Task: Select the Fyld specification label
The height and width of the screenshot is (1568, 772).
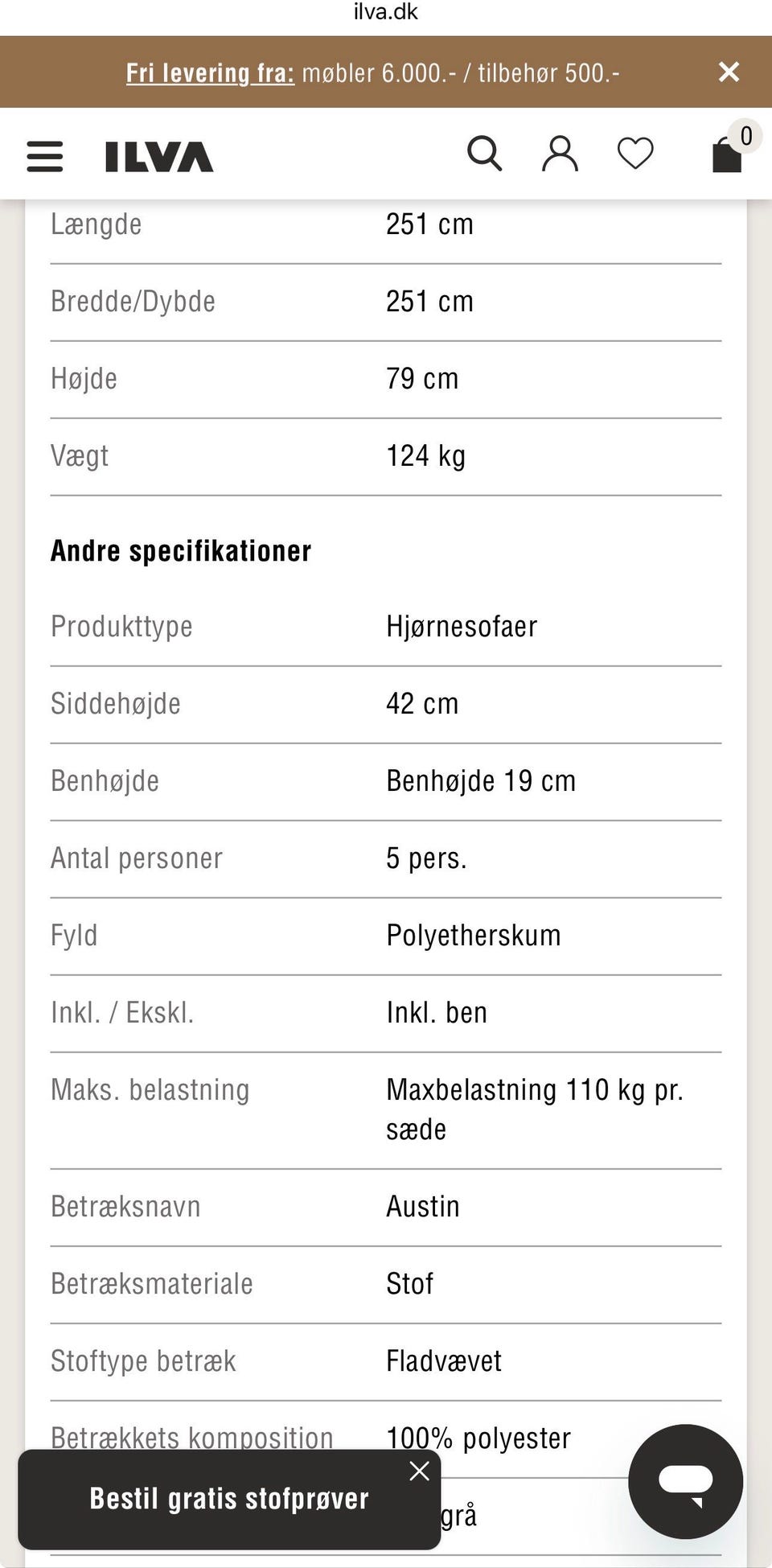Action: click(74, 936)
